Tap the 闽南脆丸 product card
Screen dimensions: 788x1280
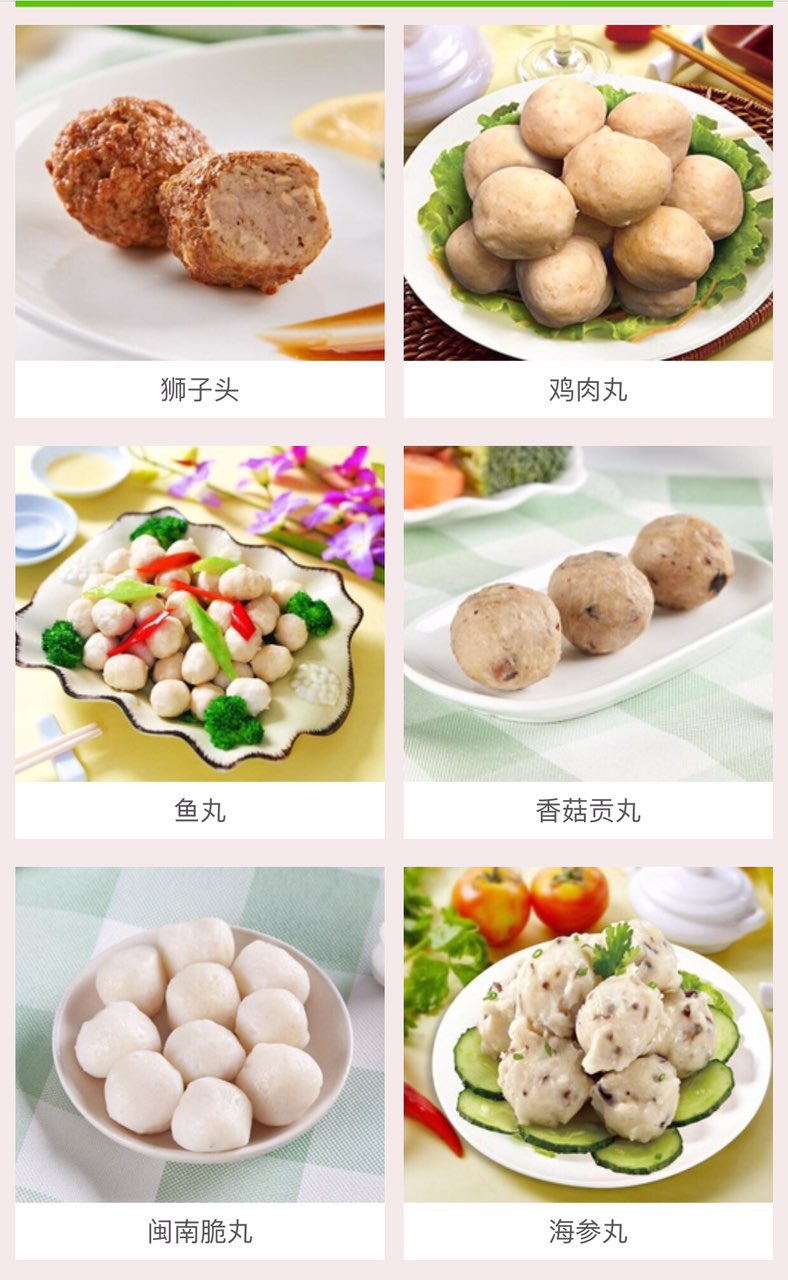199,1060
